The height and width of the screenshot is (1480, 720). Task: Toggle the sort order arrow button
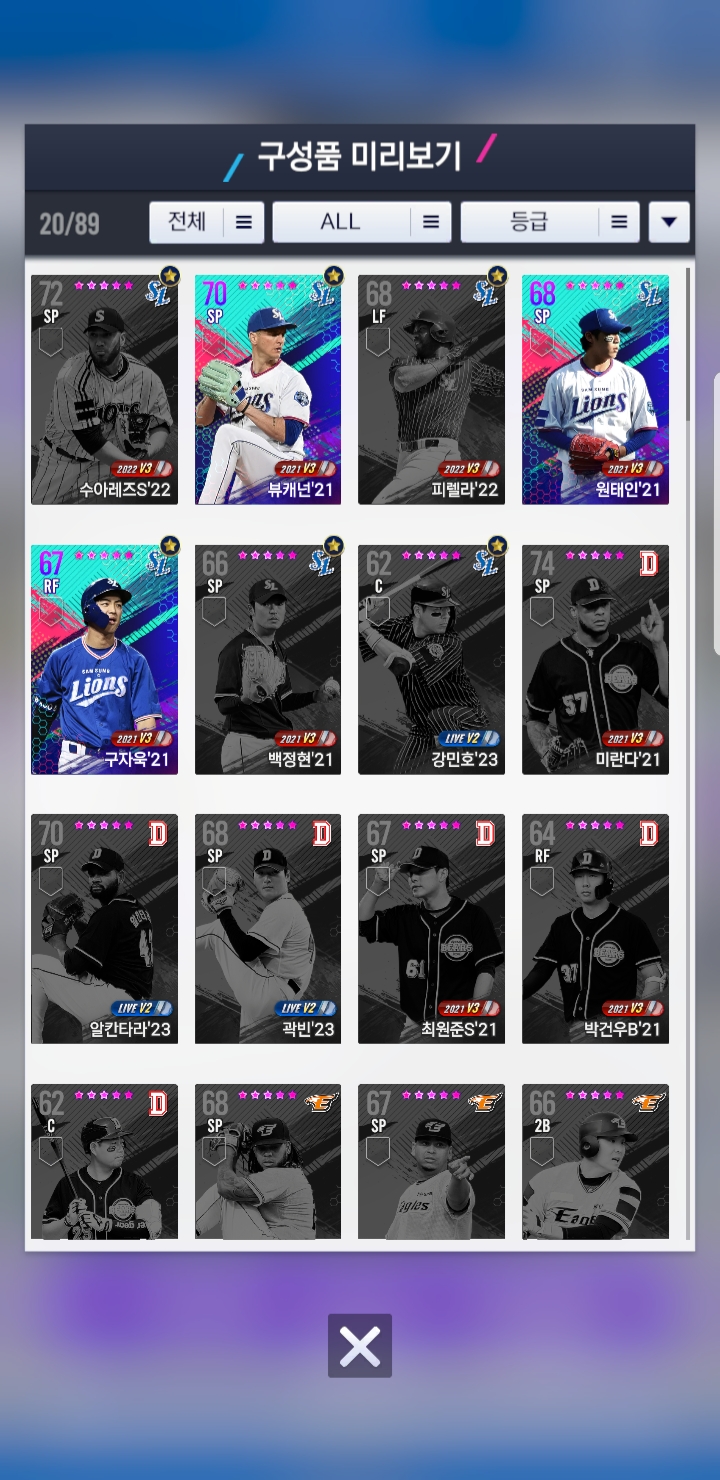(x=669, y=222)
